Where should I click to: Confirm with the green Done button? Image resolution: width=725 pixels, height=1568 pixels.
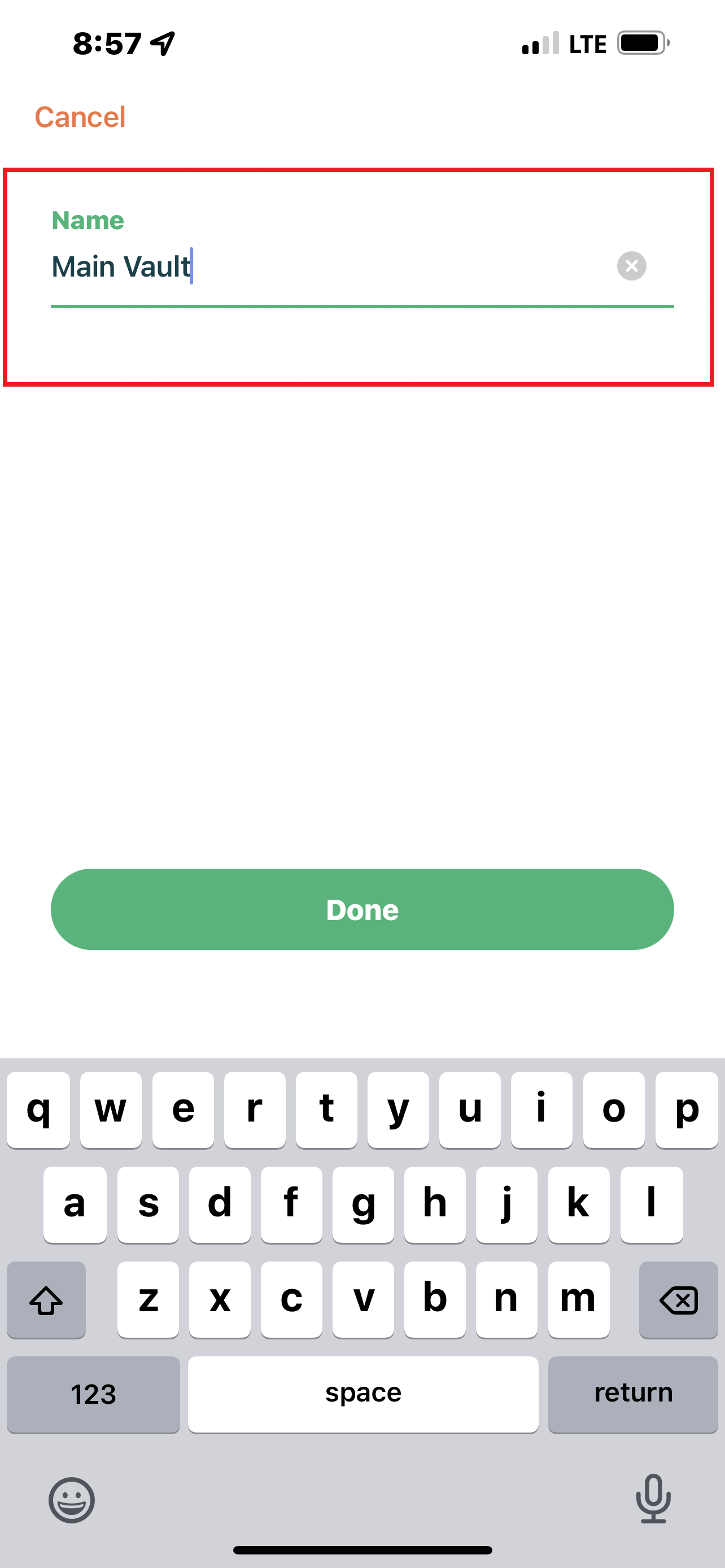coord(362,909)
